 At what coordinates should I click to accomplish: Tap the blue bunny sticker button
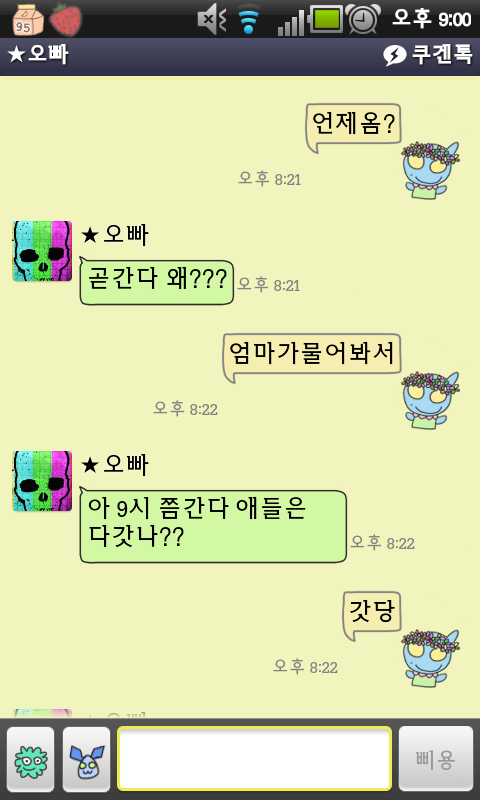coord(86,759)
